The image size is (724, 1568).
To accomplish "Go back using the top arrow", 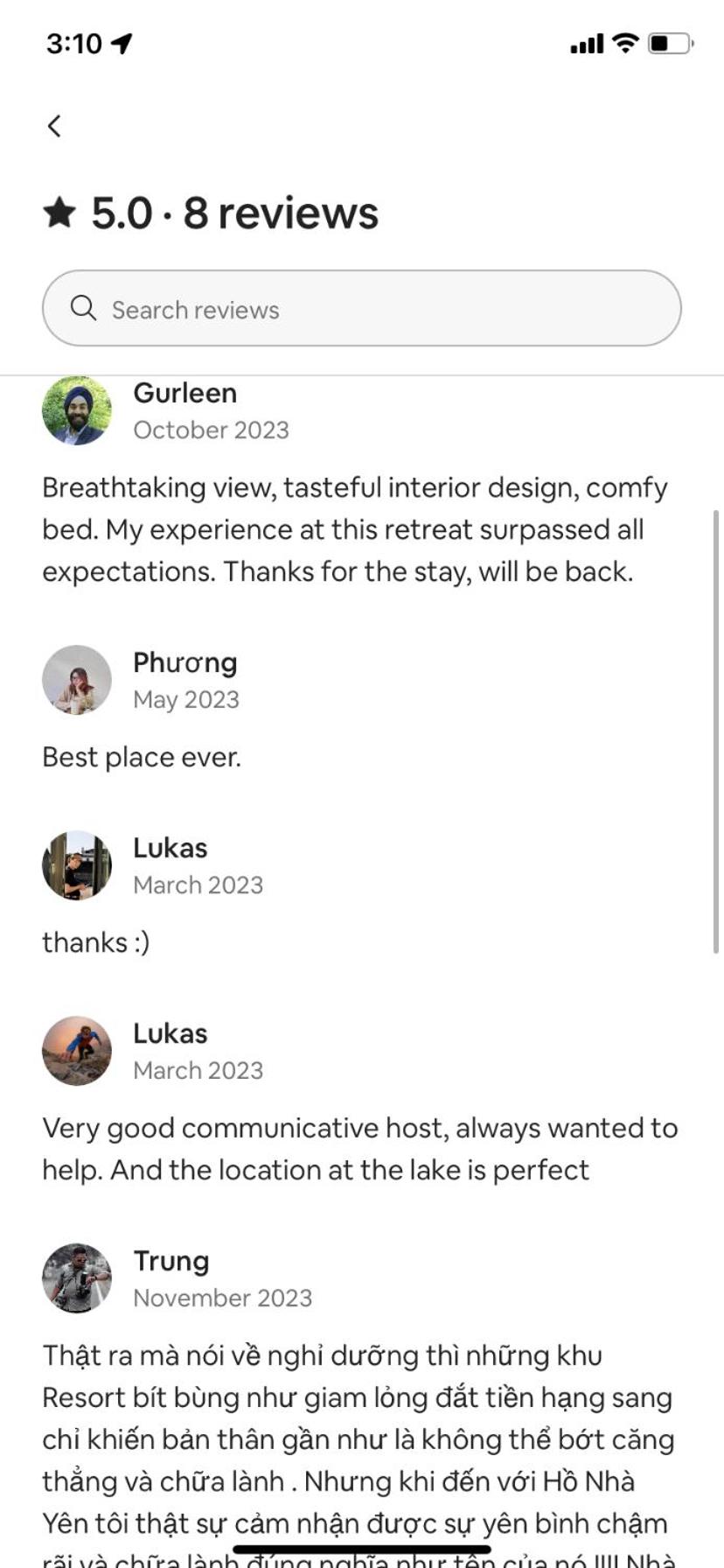I will coord(54,126).
